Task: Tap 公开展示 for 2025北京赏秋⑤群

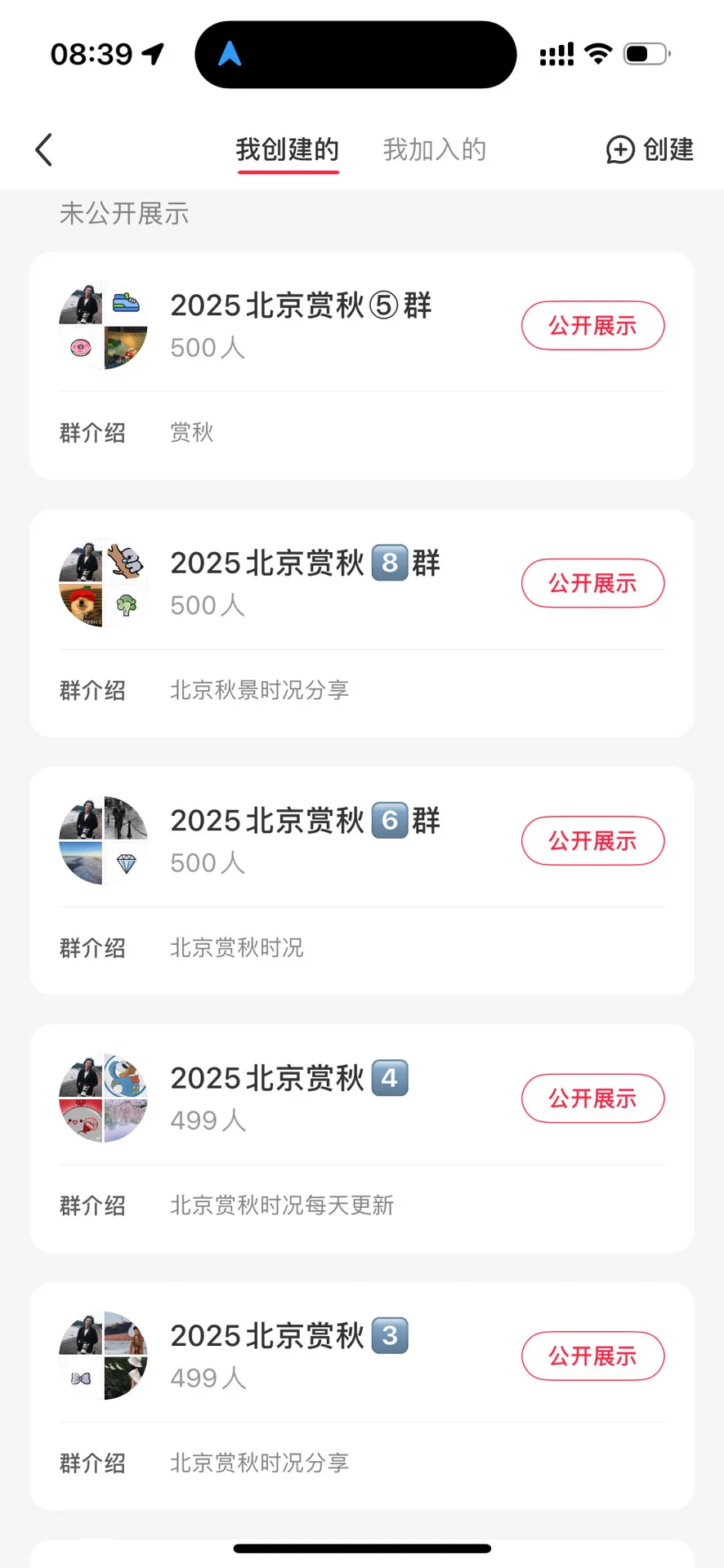Action: point(592,326)
